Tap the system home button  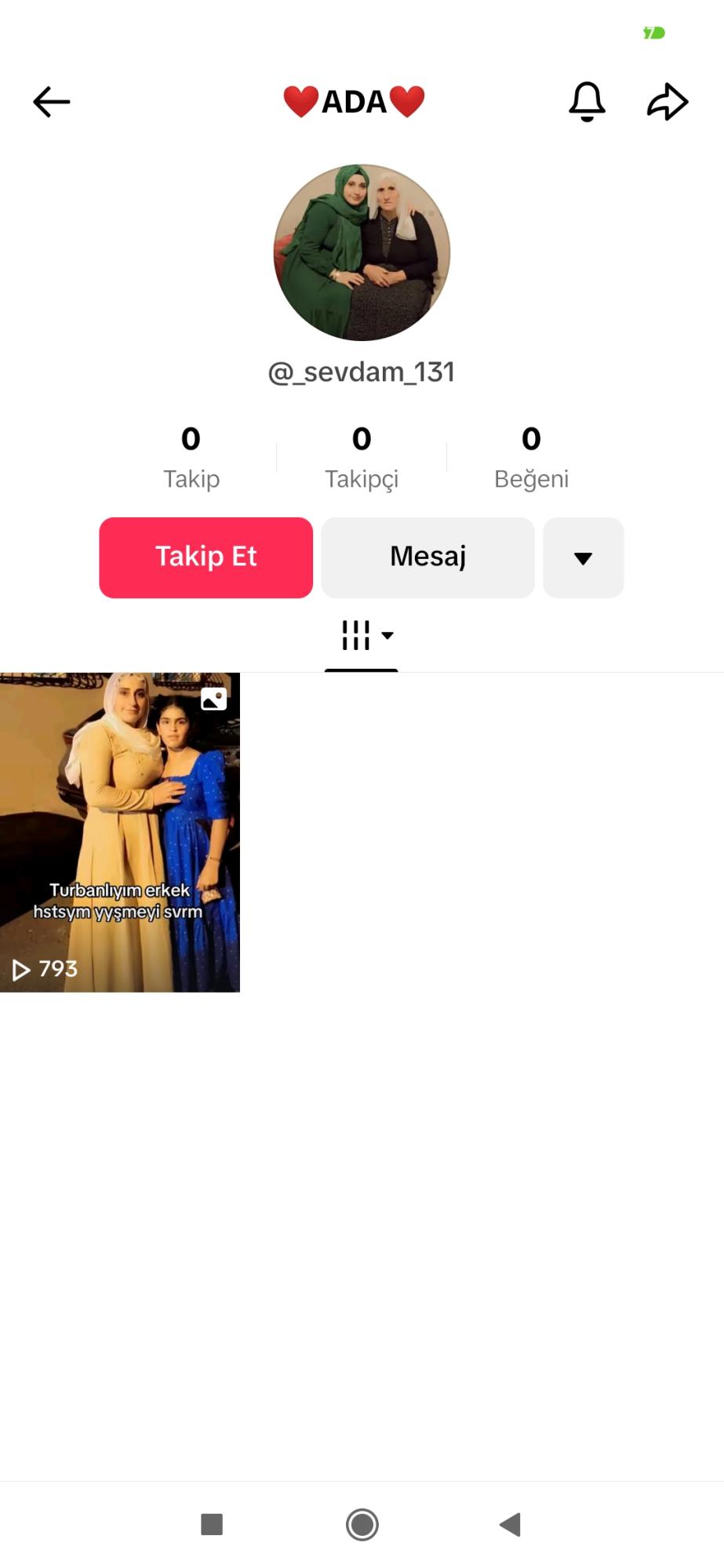pyautogui.click(x=362, y=1524)
